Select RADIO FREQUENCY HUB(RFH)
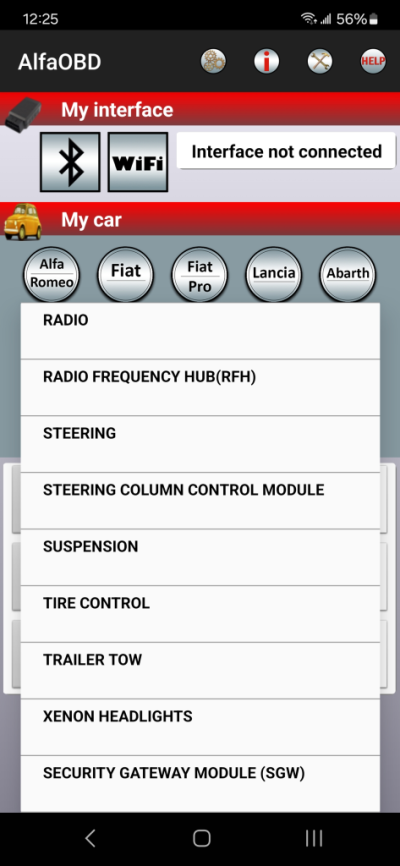This screenshot has height=866, width=400. (x=200, y=388)
